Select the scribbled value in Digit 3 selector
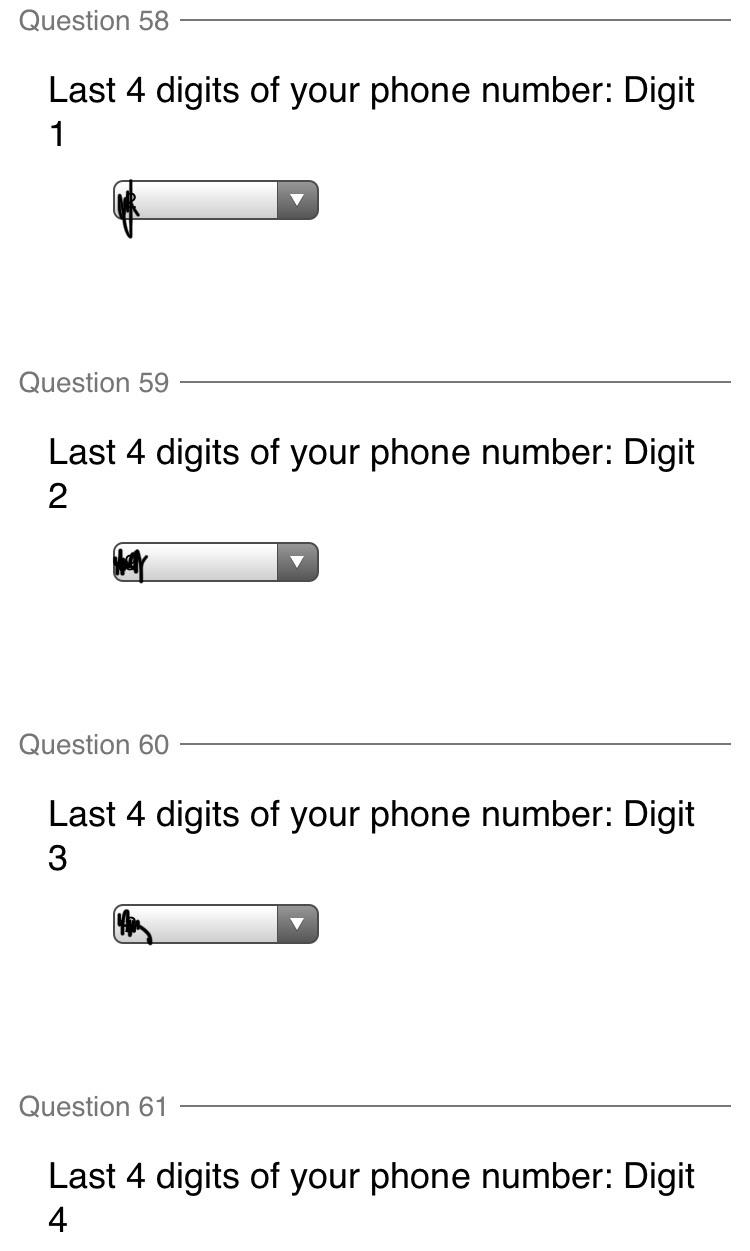 [130, 924]
